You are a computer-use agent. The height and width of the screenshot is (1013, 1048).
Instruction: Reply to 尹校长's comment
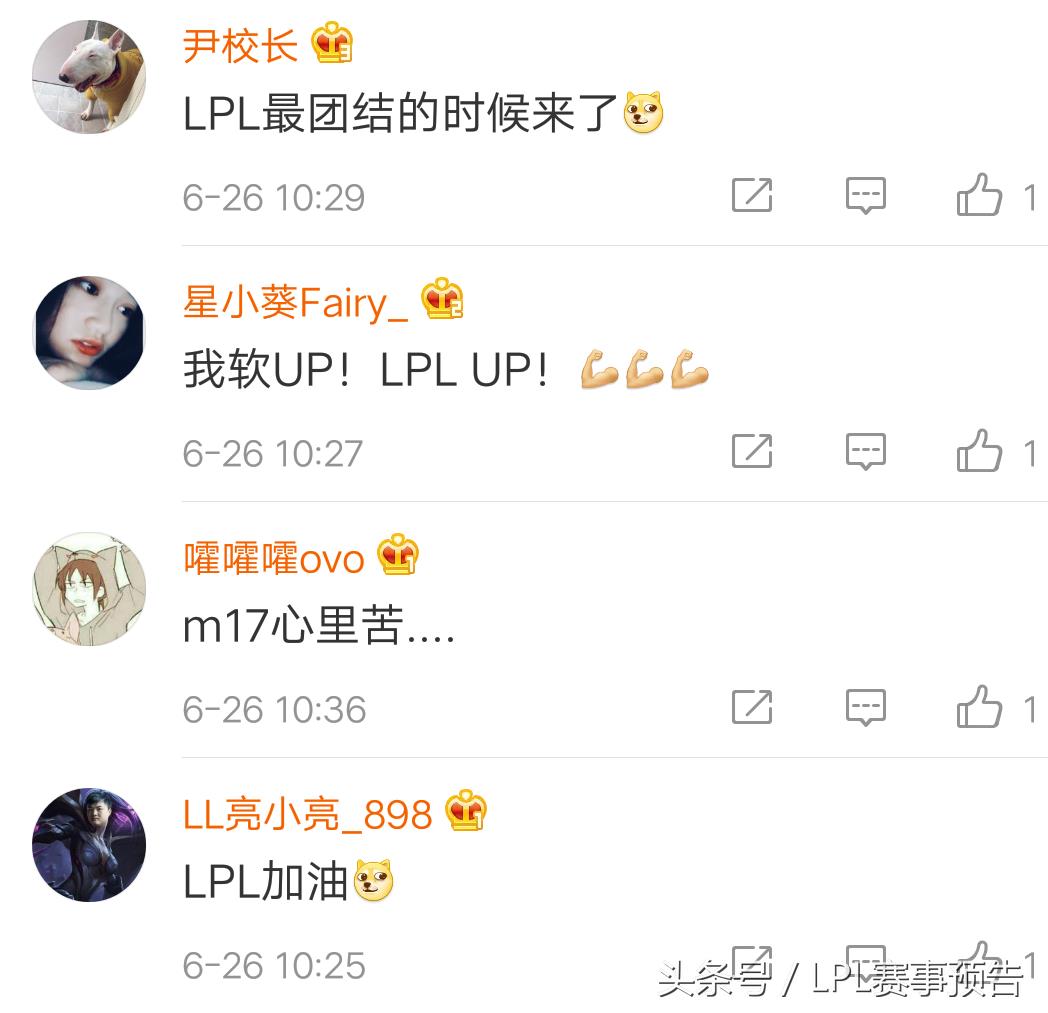865,195
